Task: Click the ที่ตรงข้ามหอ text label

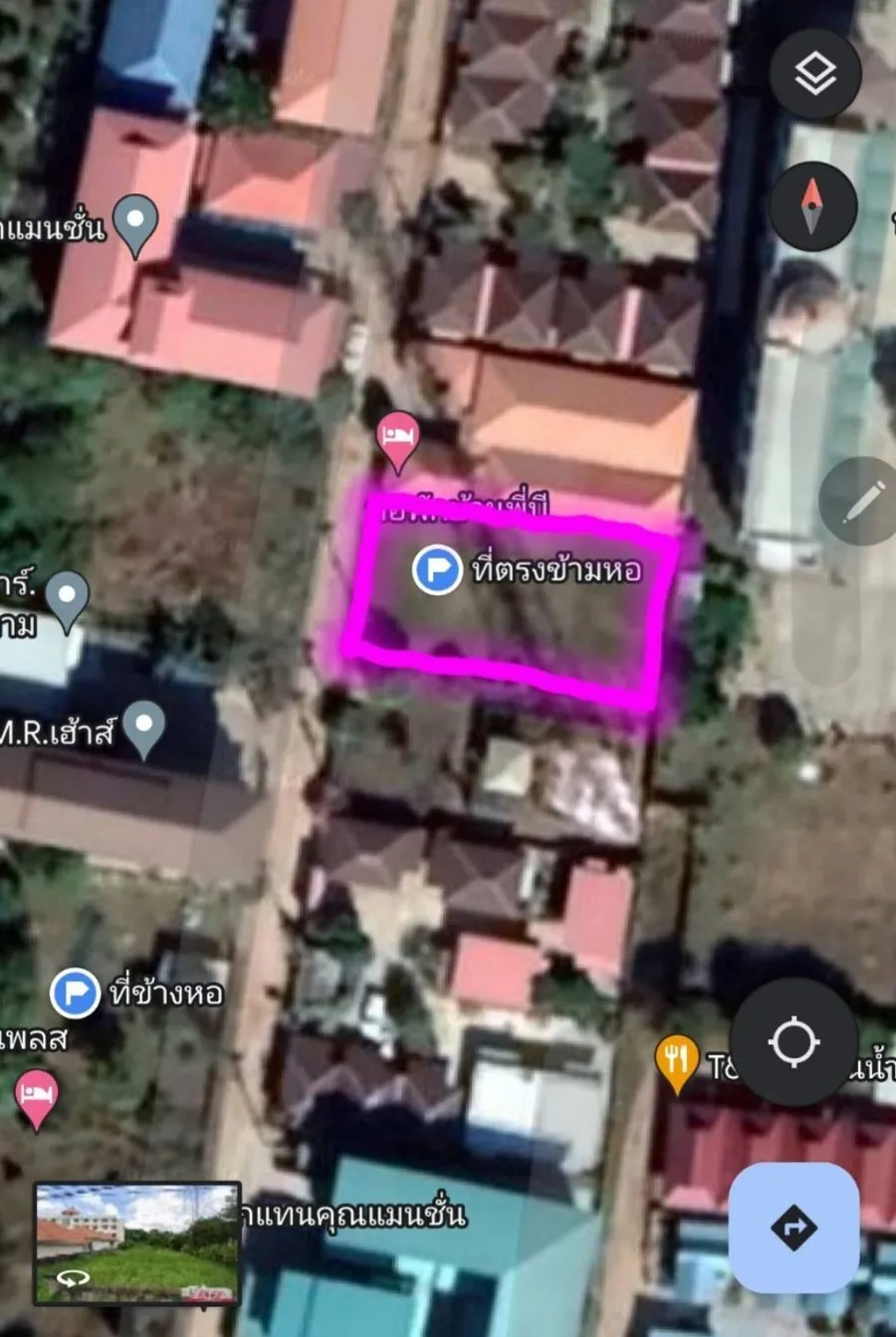Action: coord(558,568)
